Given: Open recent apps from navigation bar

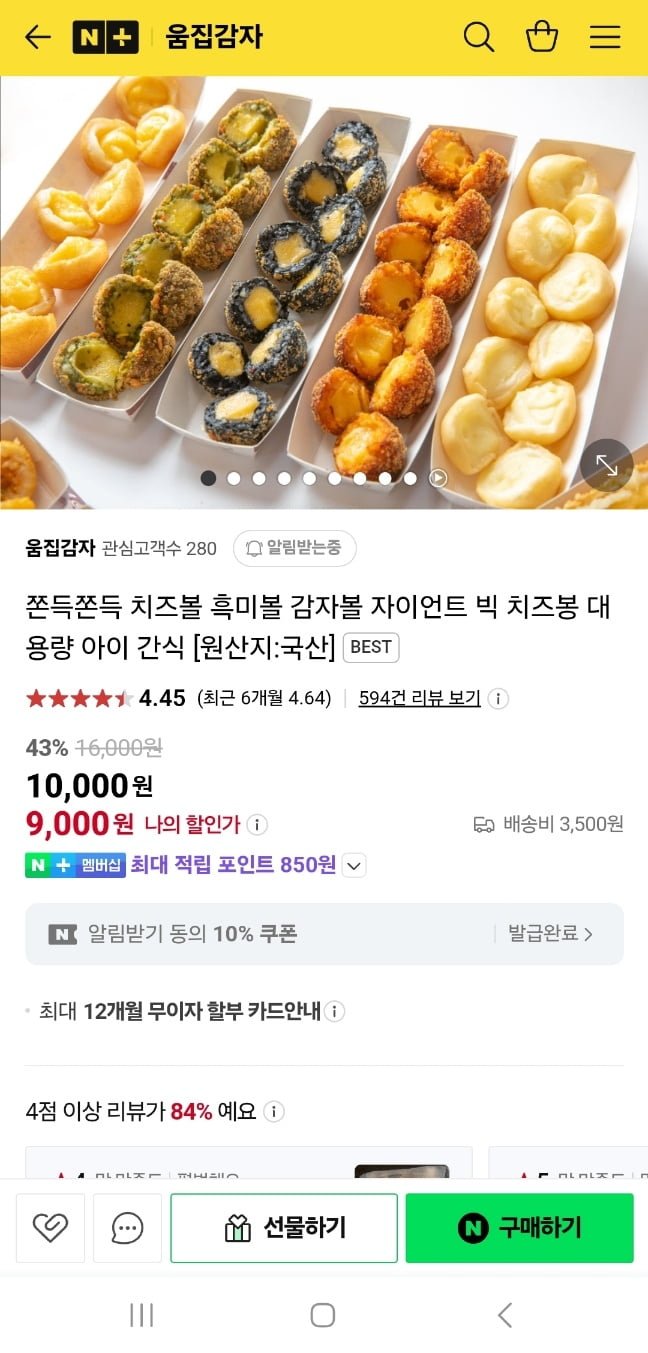Looking at the screenshot, I should point(142,1315).
